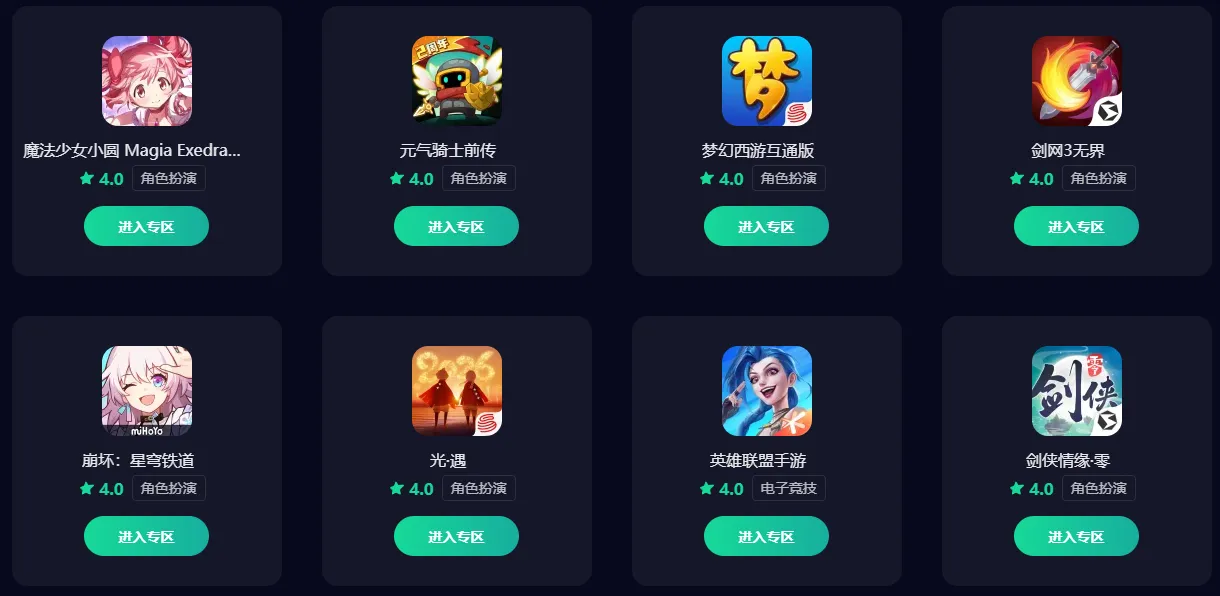1220x596 pixels.
Task: Open 进入专区 under 英雄联盟手游
Action: [x=766, y=536]
